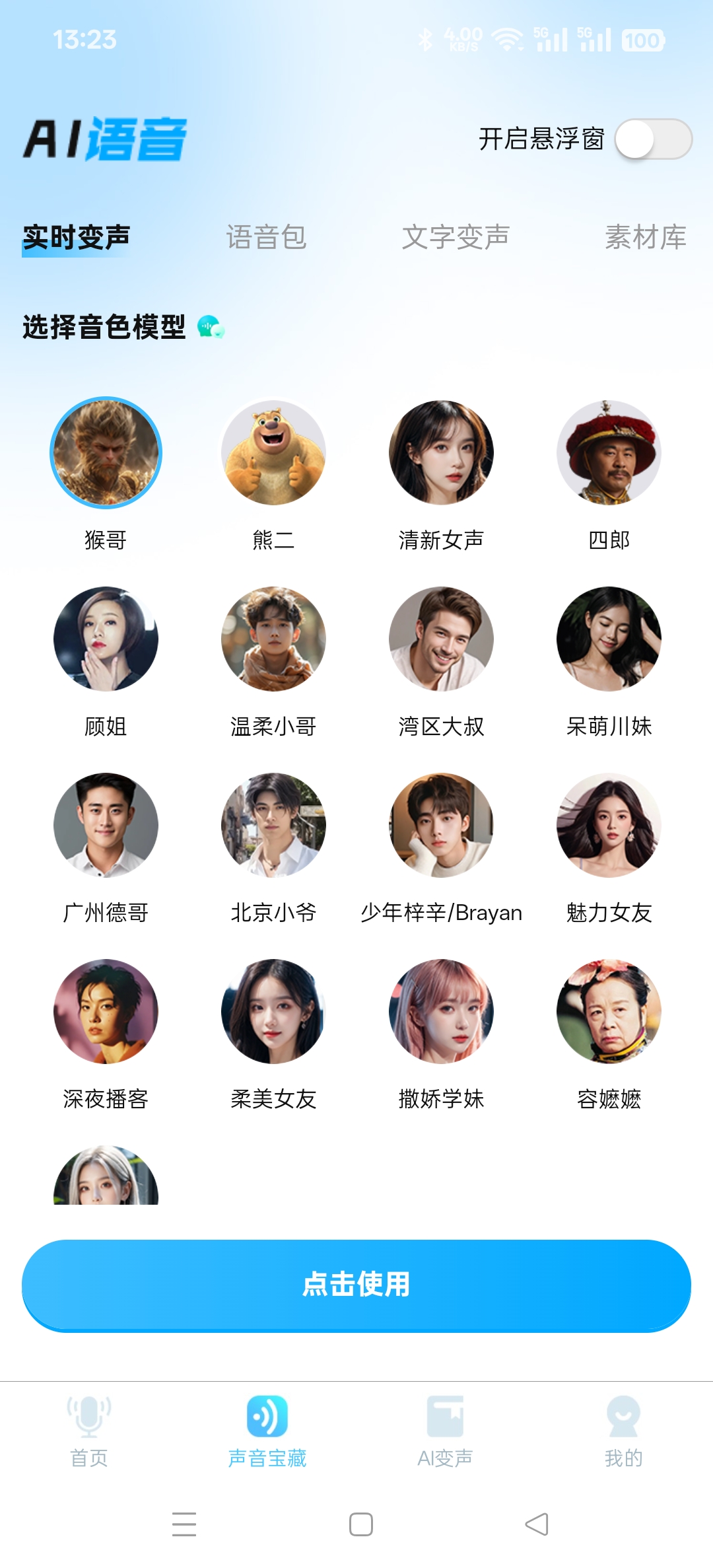Go back with the system back button

tap(537, 1524)
